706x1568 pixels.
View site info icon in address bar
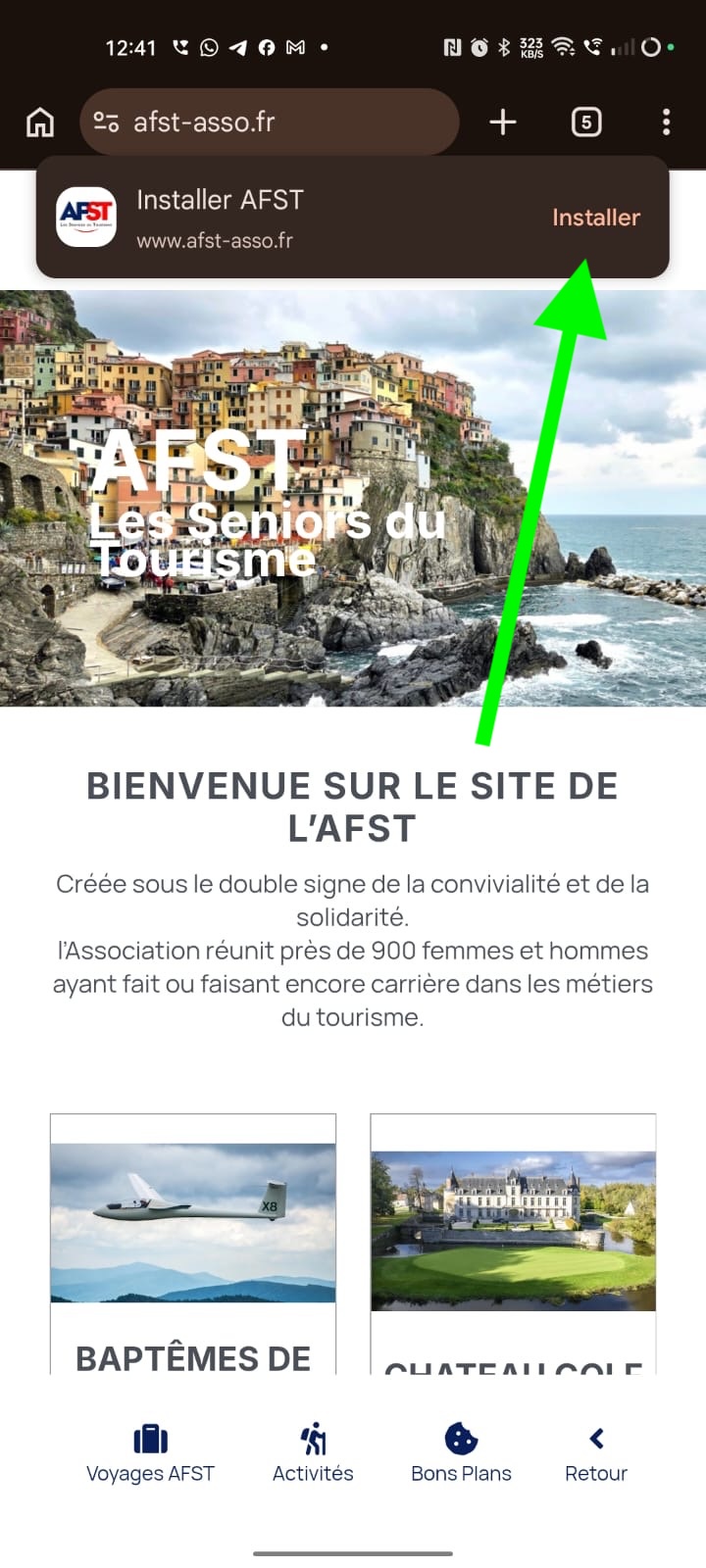[106, 122]
